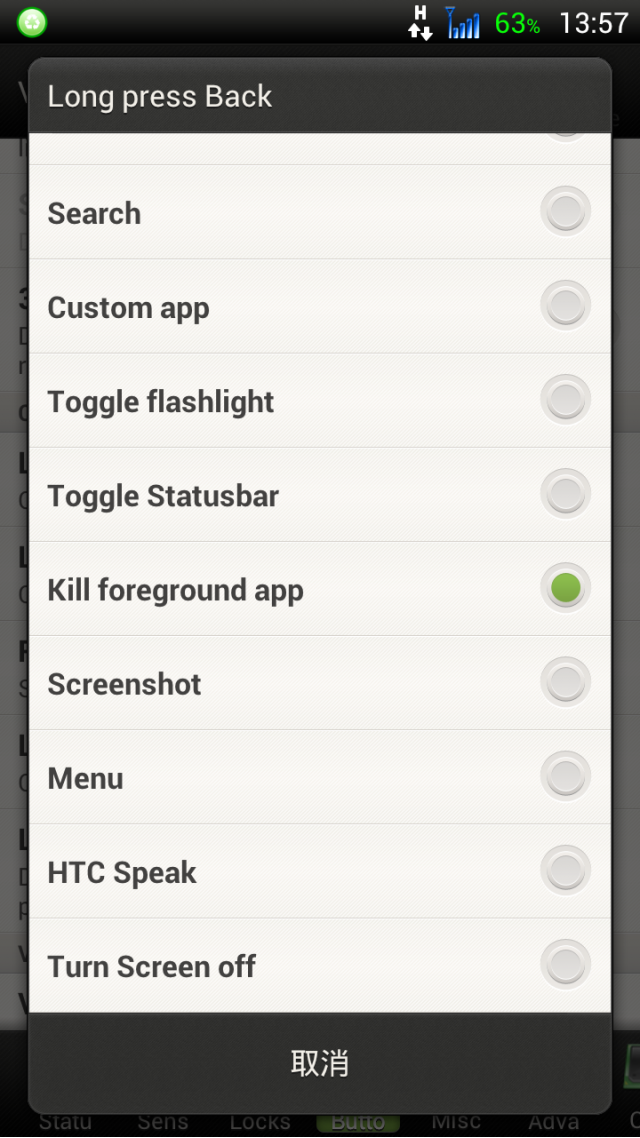Dismiss dialog with the 取消 button
Screen dimensions: 640x1138
pyautogui.click(x=319, y=1062)
